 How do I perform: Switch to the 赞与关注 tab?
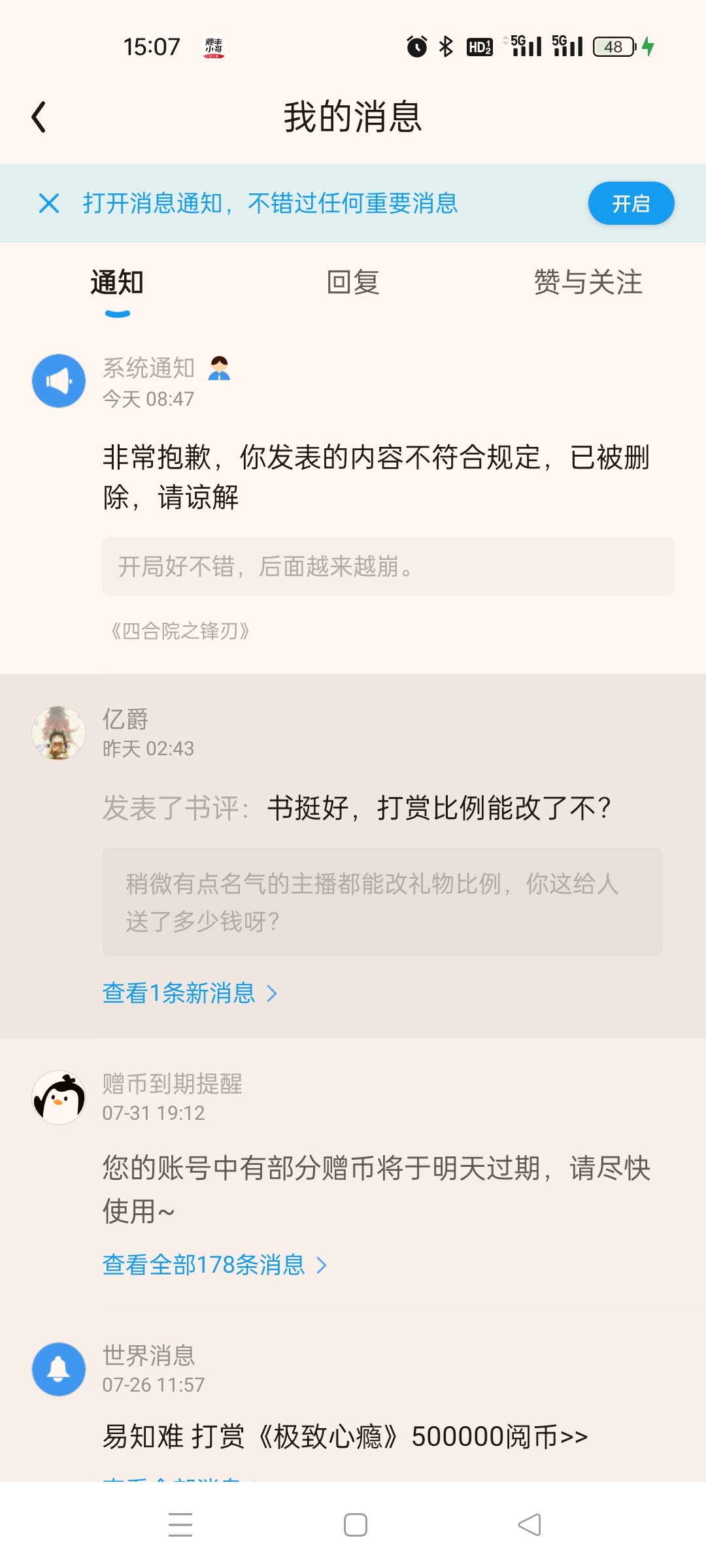tap(588, 282)
